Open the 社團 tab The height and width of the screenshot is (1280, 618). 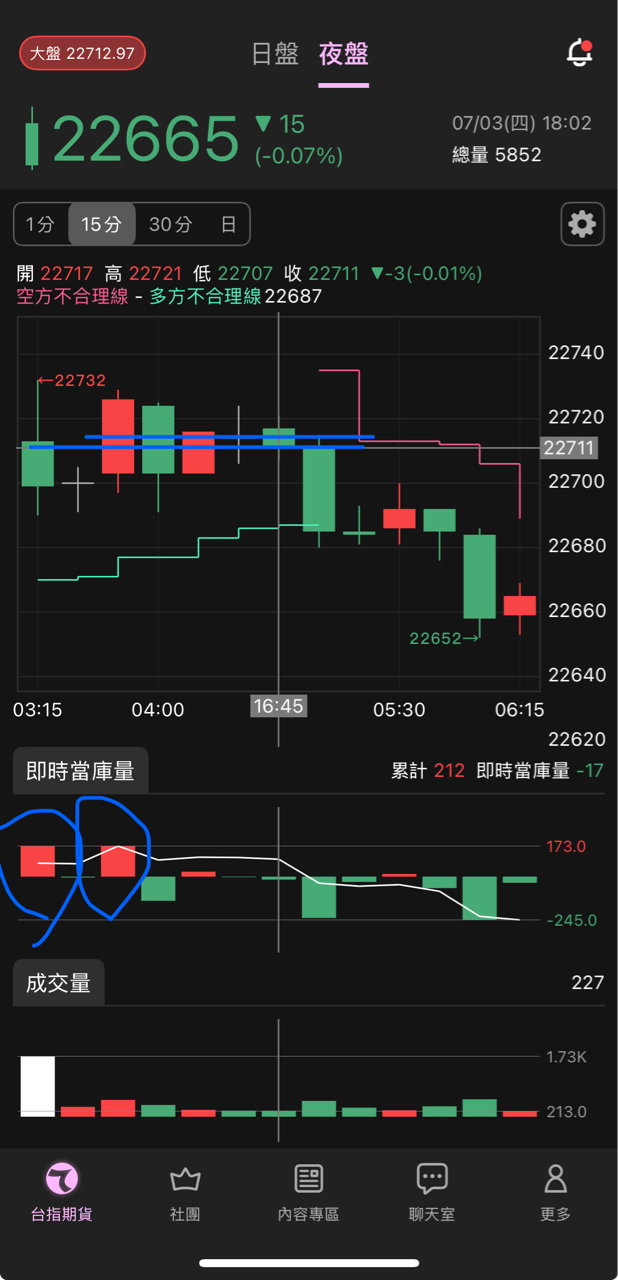point(185,1192)
